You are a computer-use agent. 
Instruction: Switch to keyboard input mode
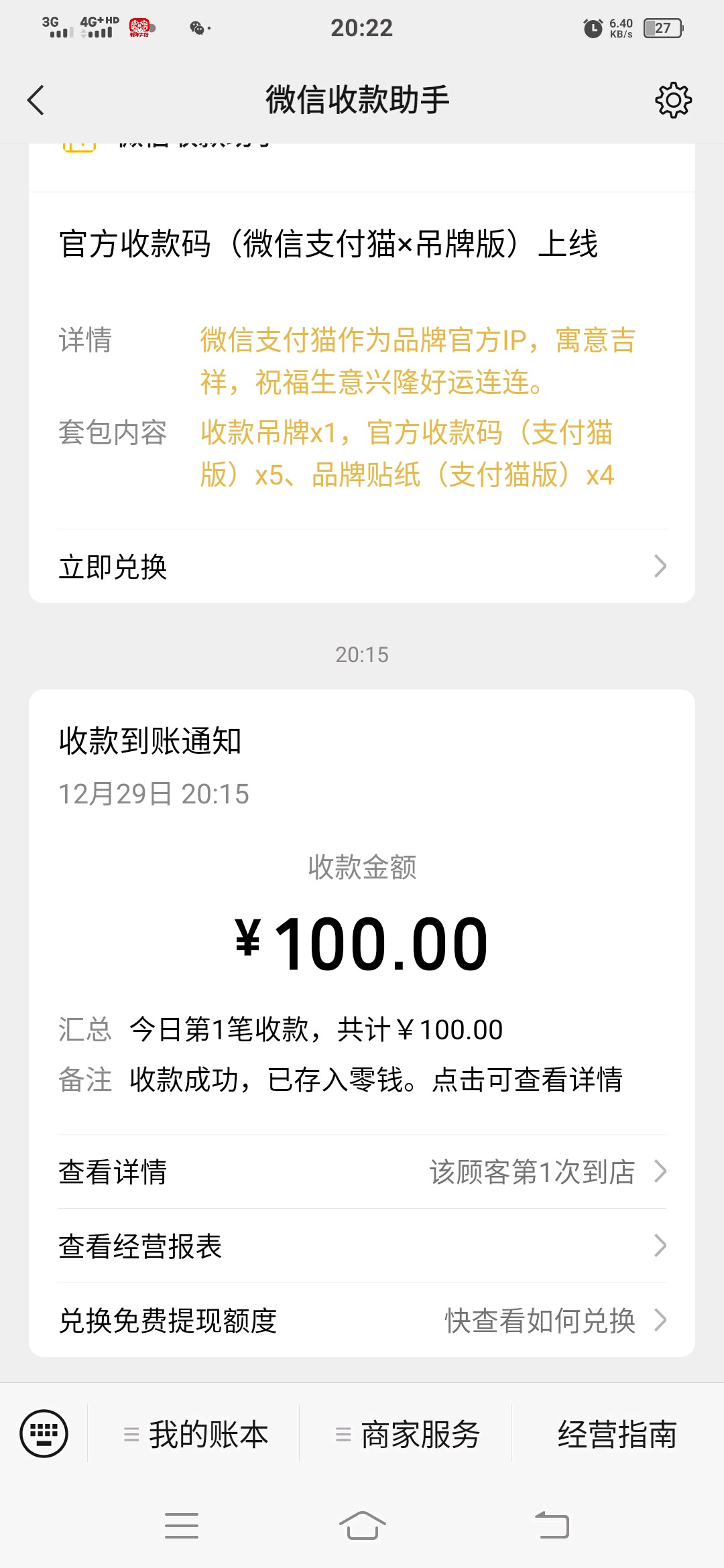pyautogui.click(x=44, y=1434)
